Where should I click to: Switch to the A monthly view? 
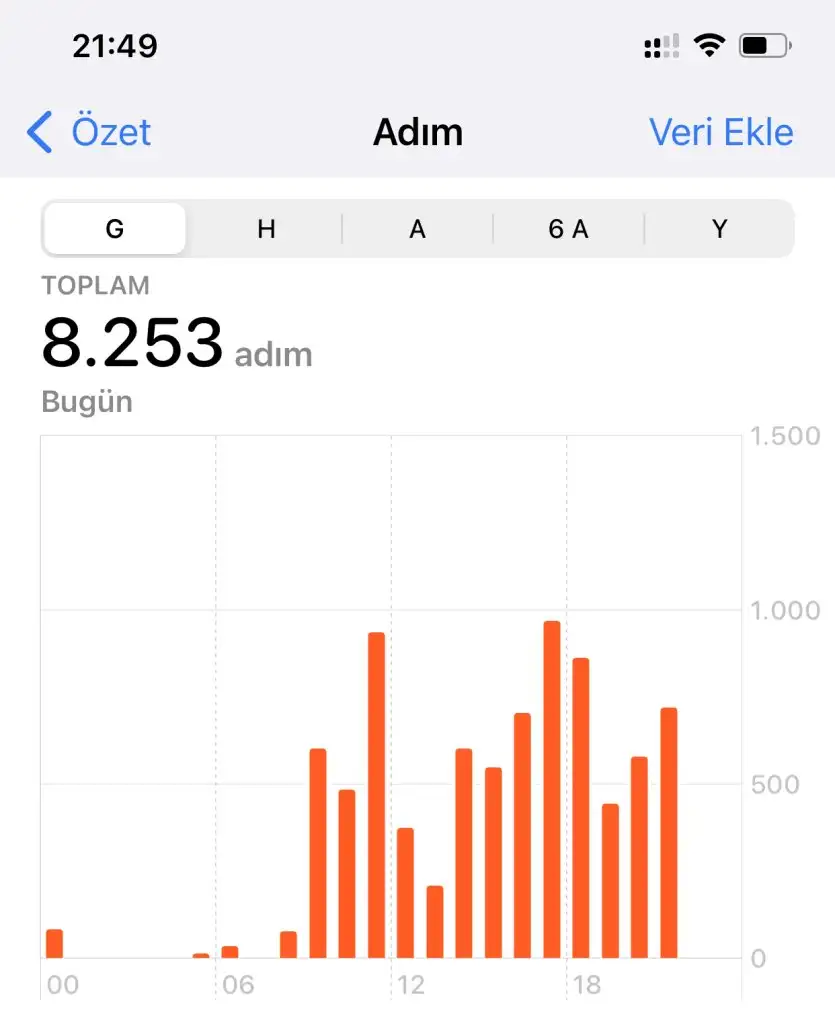[417, 229]
